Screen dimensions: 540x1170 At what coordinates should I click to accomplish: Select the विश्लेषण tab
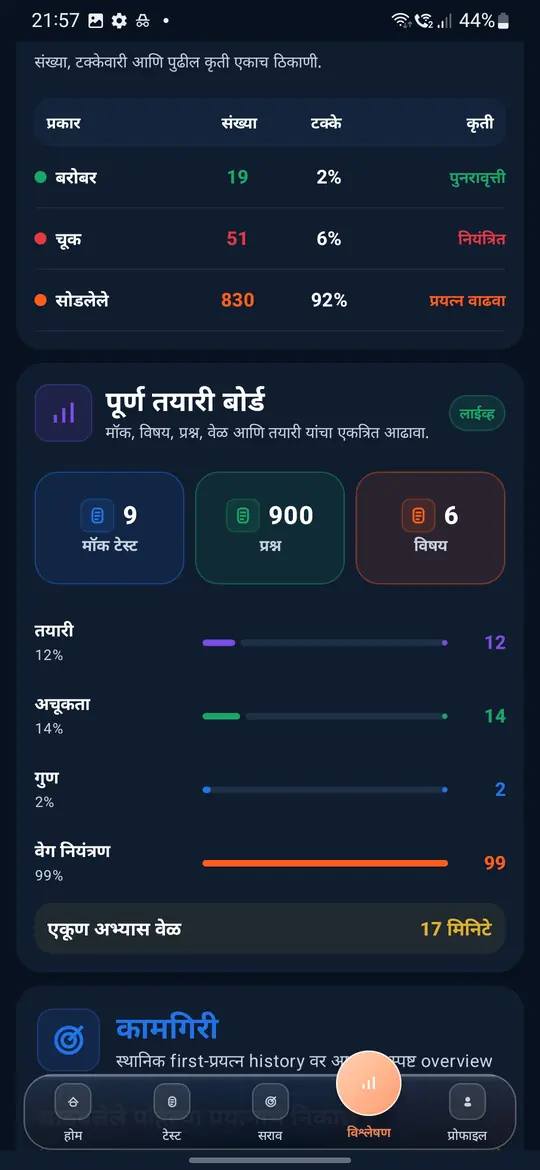pyautogui.click(x=368, y=1098)
